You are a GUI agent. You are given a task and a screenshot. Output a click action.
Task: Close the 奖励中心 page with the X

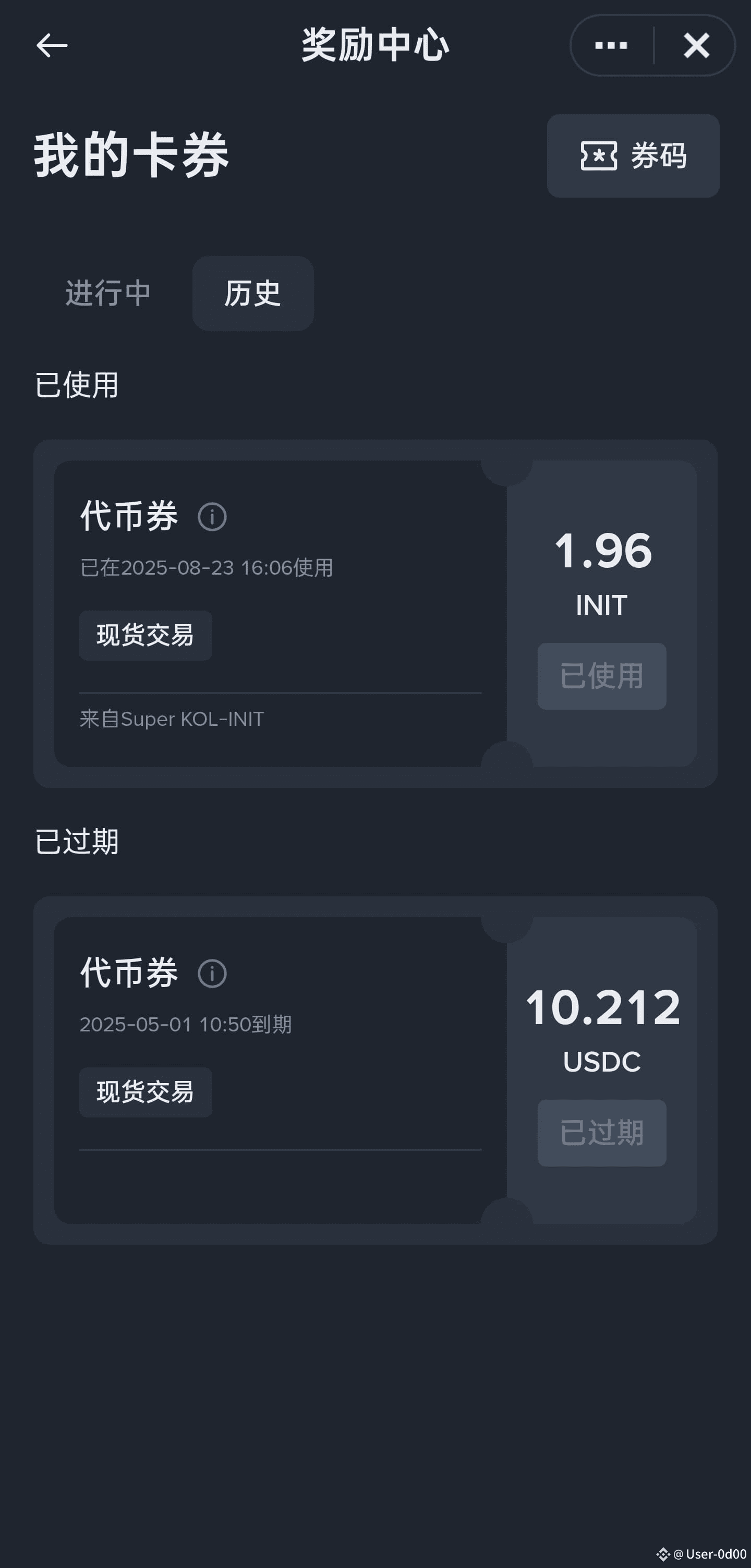[696, 46]
